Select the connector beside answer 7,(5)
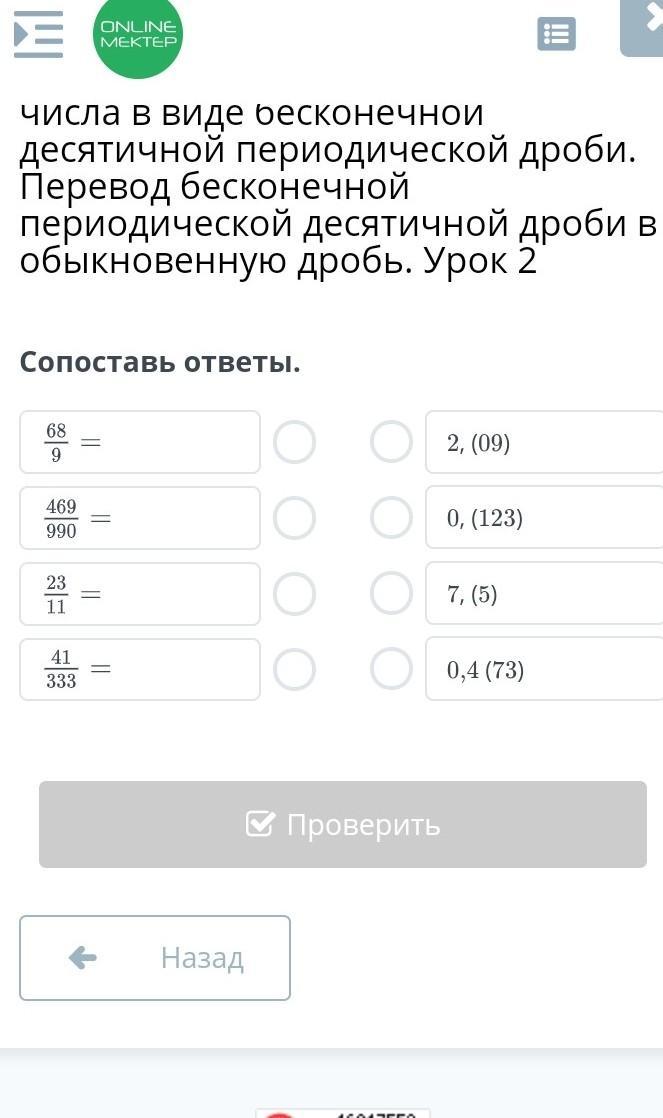The image size is (663, 1118). coord(391,593)
